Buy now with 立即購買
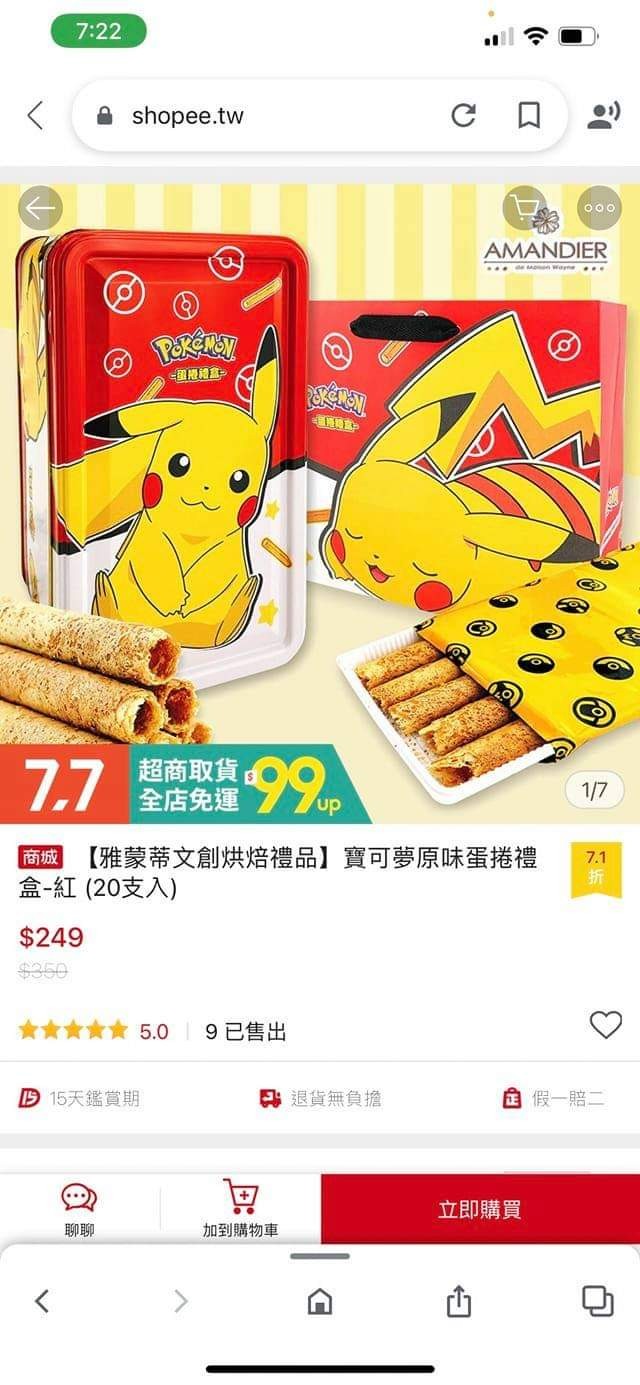This screenshot has height=1385, width=640. click(479, 1209)
